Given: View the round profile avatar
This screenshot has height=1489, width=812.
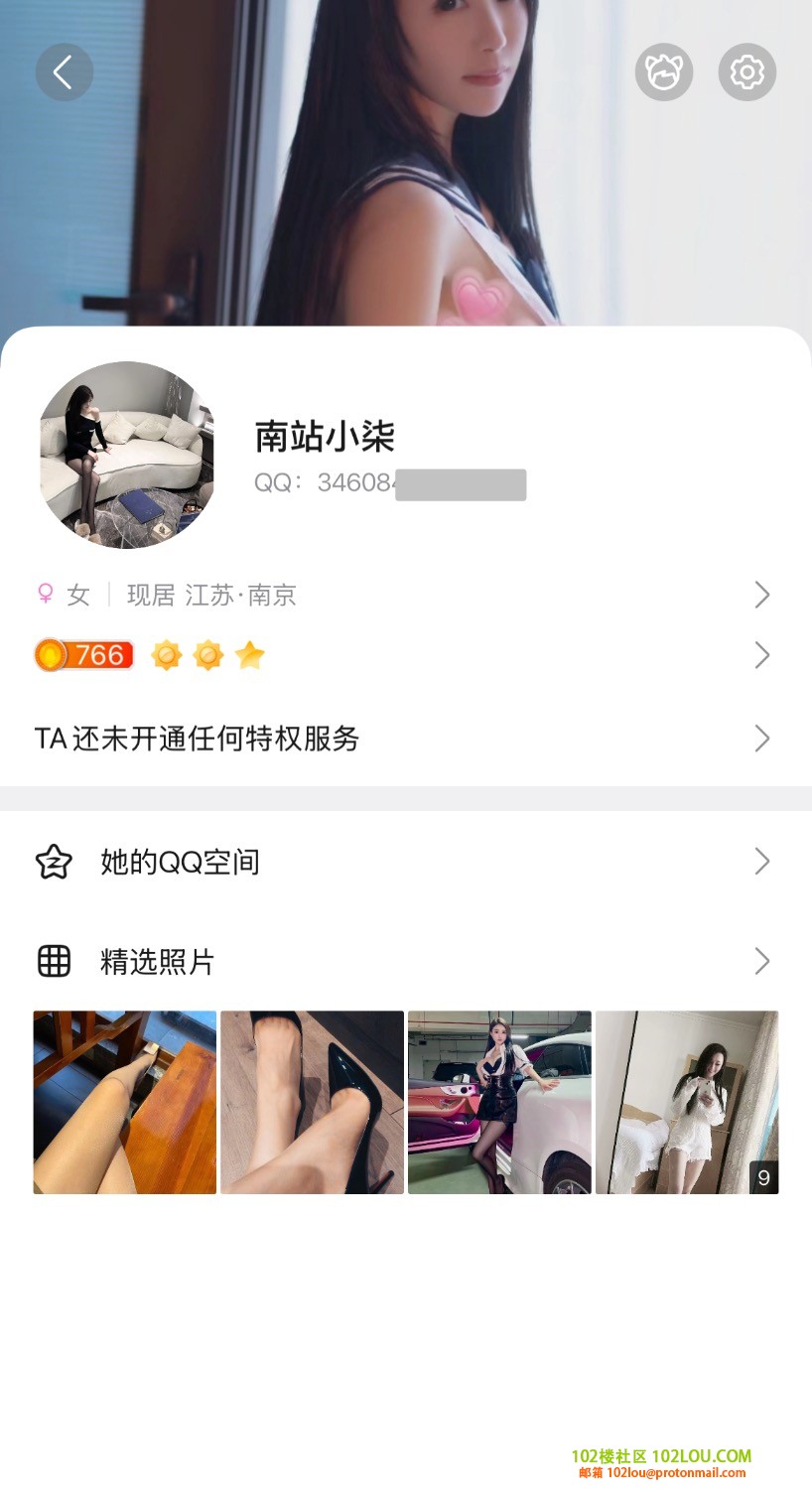Looking at the screenshot, I should click(x=127, y=455).
